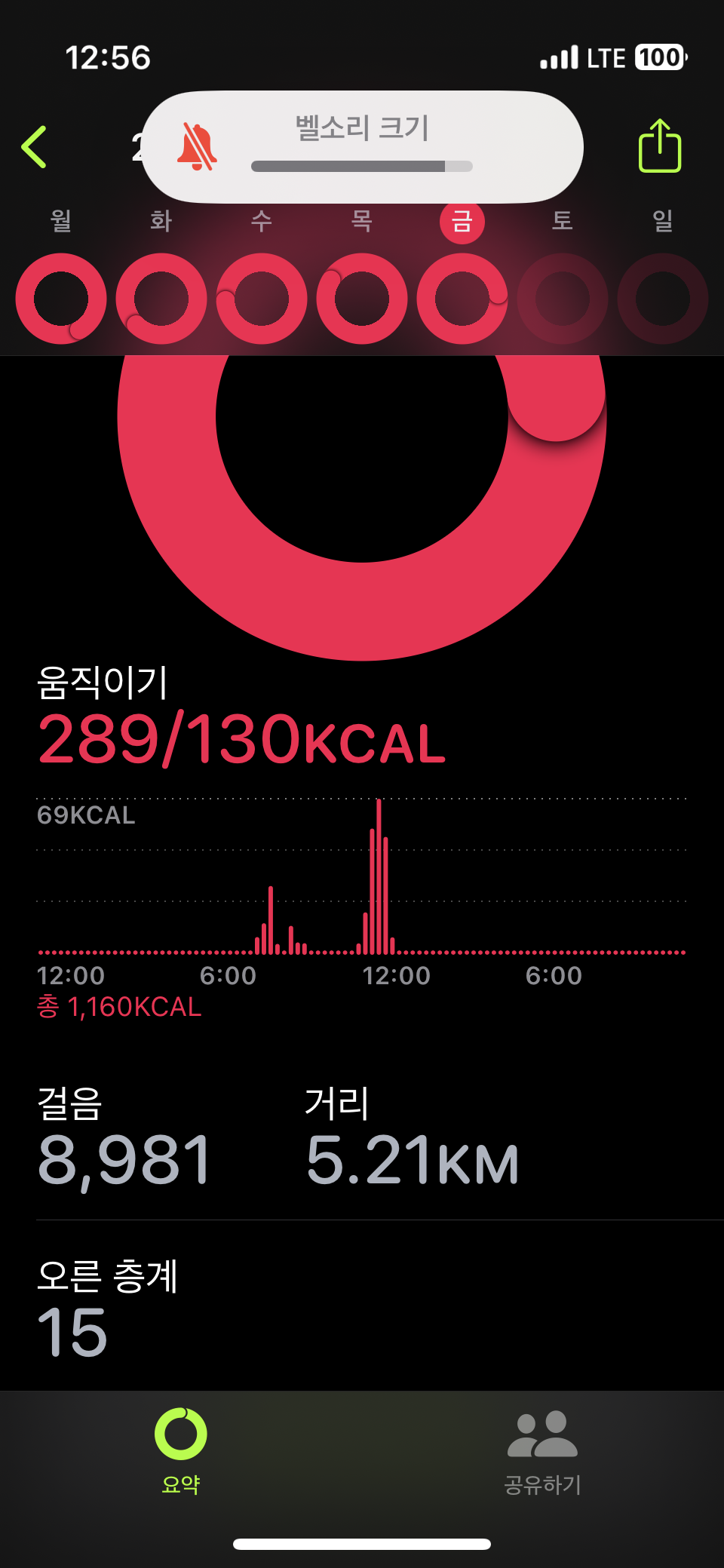Select Monday (월) activity ring
Image resolution: width=724 pixels, height=1568 pixels.
[61, 299]
